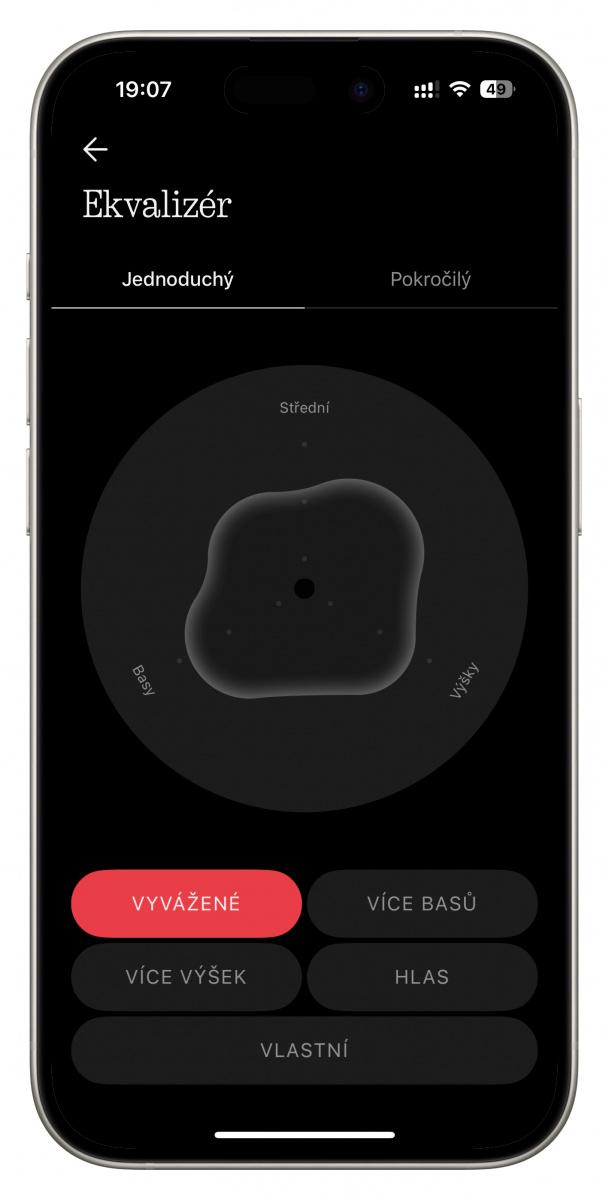
Task: Select the Jednoduchý tab
Action: [178, 279]
